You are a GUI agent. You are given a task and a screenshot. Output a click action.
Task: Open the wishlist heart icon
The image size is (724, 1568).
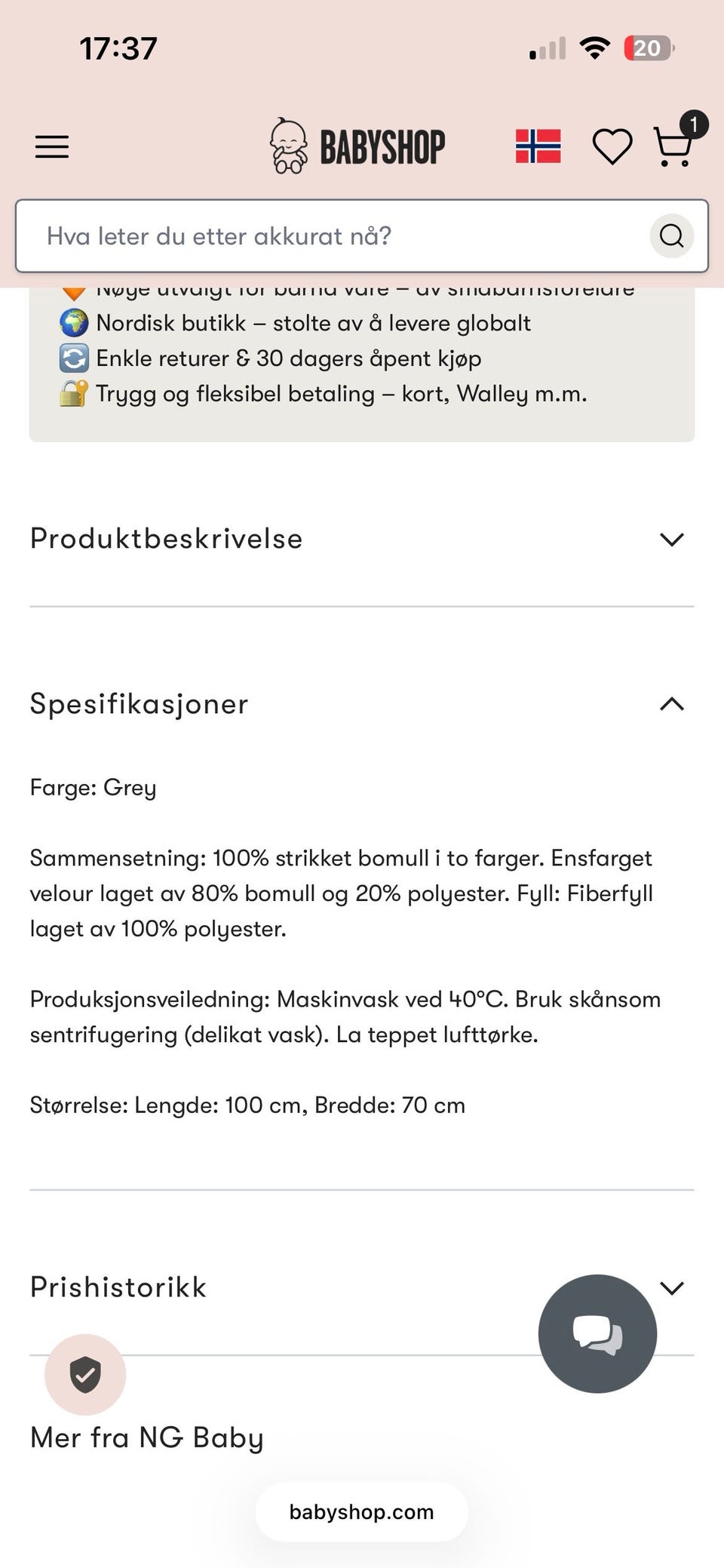coord(612,146)
